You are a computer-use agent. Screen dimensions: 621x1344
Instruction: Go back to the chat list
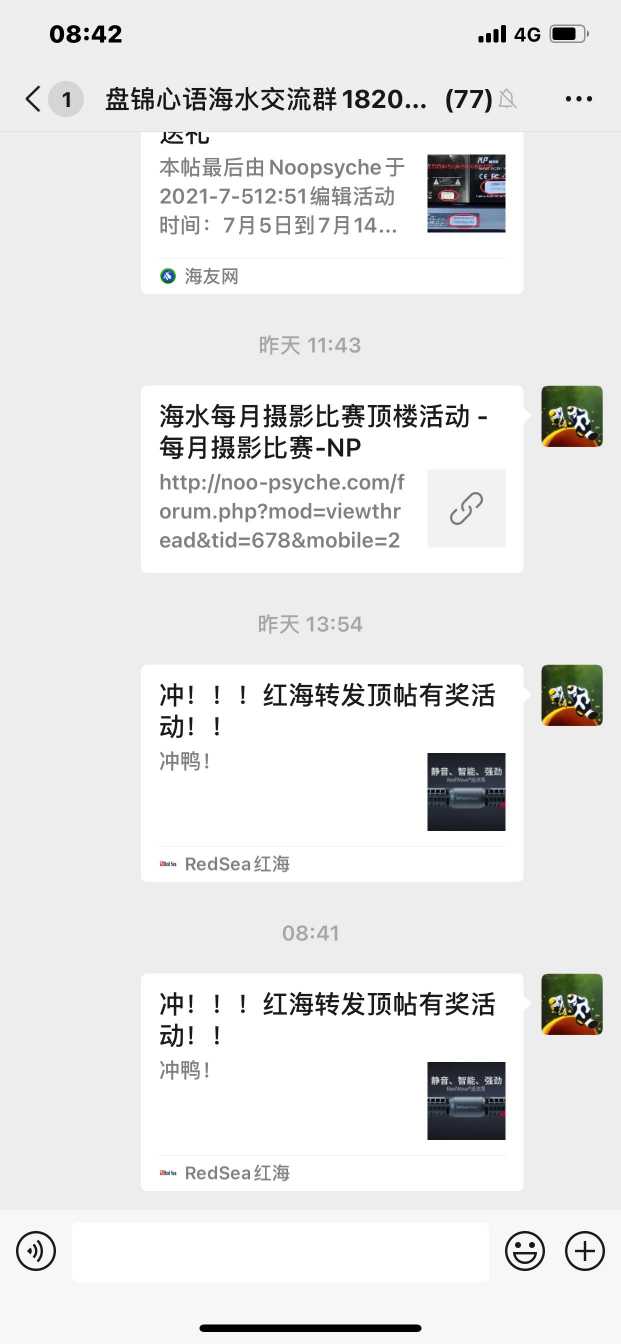[34, 98]
